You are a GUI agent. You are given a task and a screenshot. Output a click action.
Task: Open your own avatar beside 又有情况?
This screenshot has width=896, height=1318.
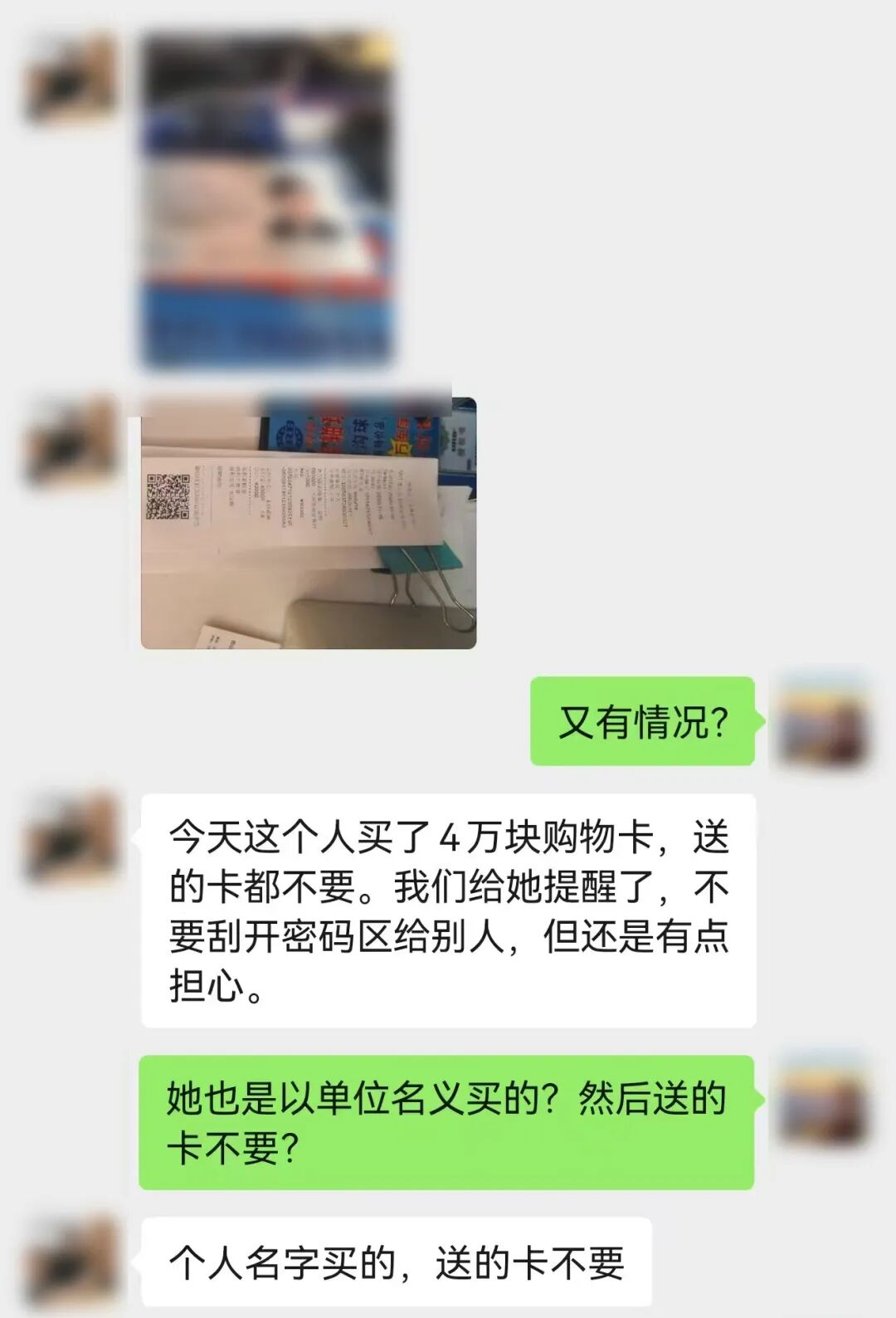[x=823, y=720]
